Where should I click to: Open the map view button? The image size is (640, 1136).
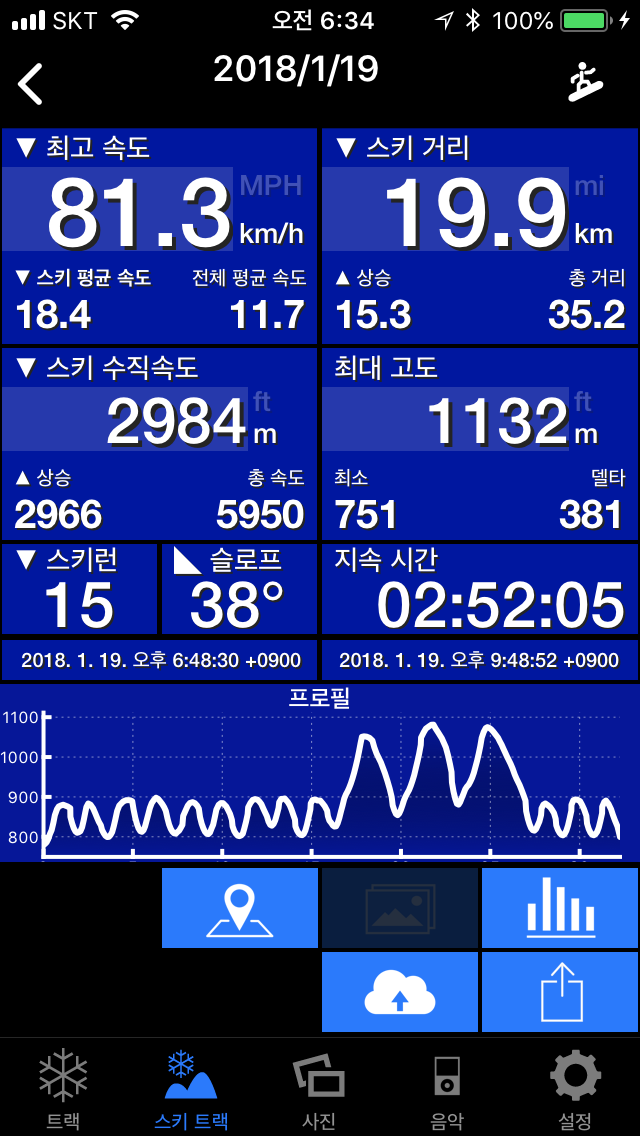pyautogui.click(x=240, y=908)
